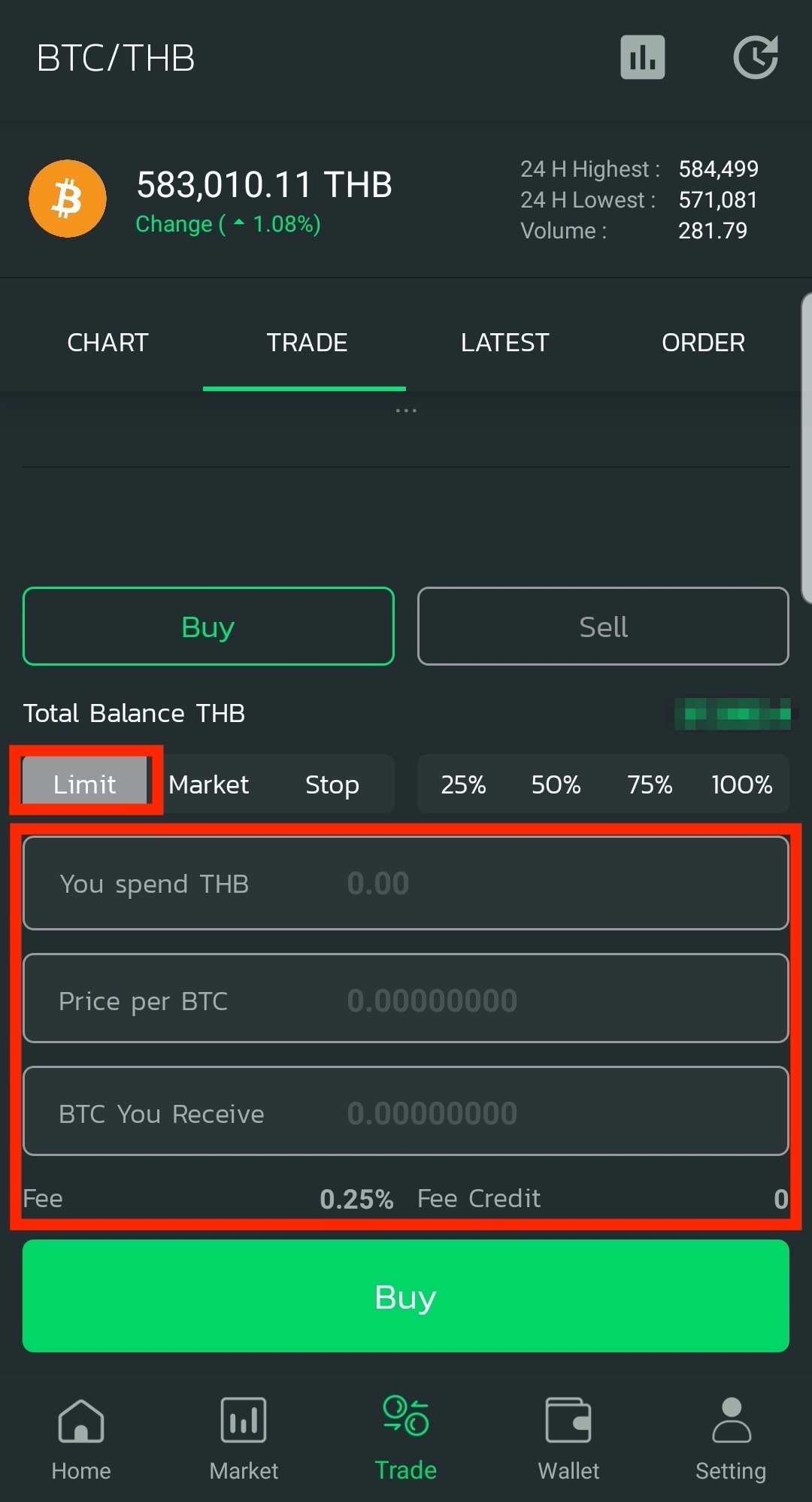Open Settings from the bottom navigation
The width and height of the screenshot is (812, 1502).
[x=730, y=1437]
